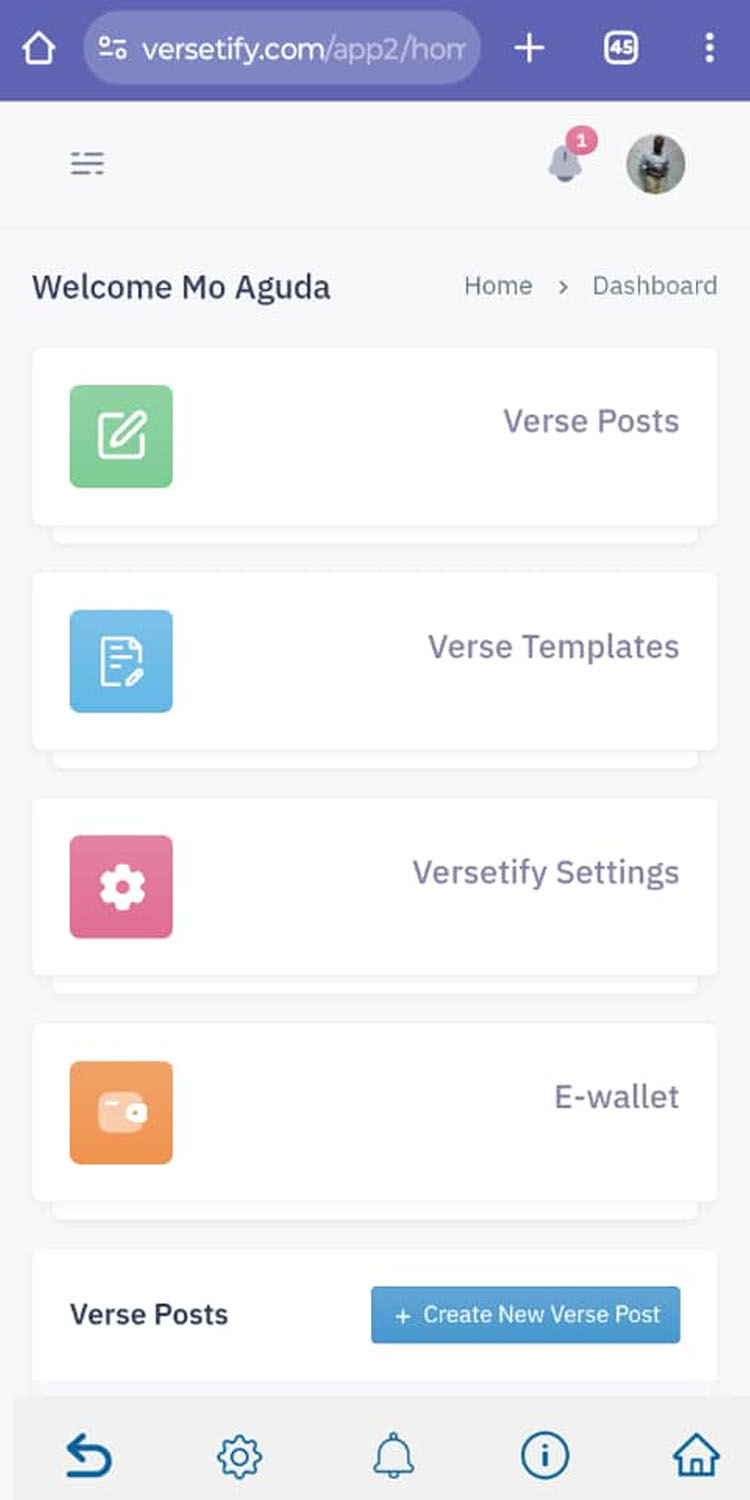Open the notification bell with red badge
Image resolution: width=750 pixels, height=1500 pixels.
tap(566, 162)
